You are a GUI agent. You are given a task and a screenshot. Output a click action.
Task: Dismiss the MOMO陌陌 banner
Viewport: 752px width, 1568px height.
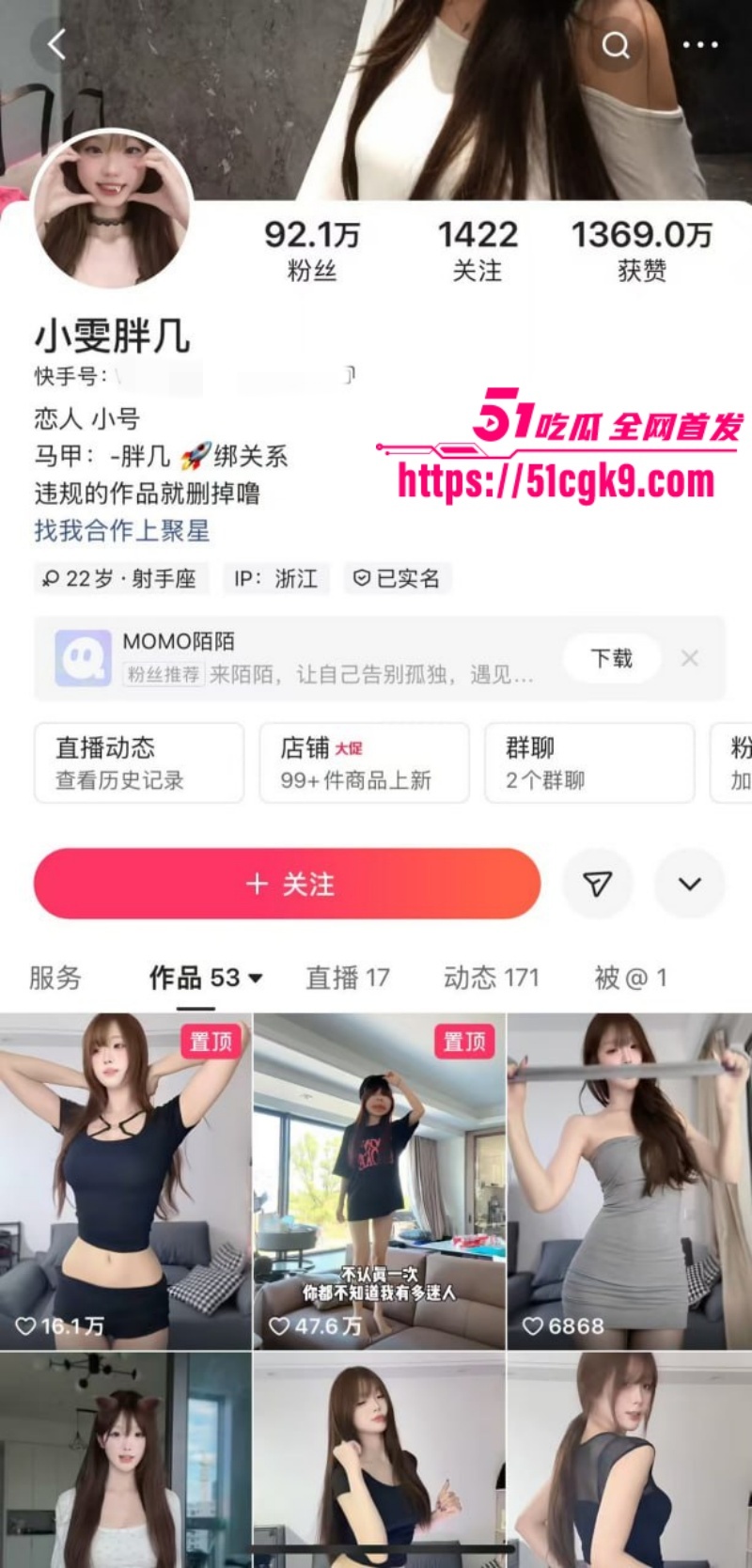tap(690, 658)
